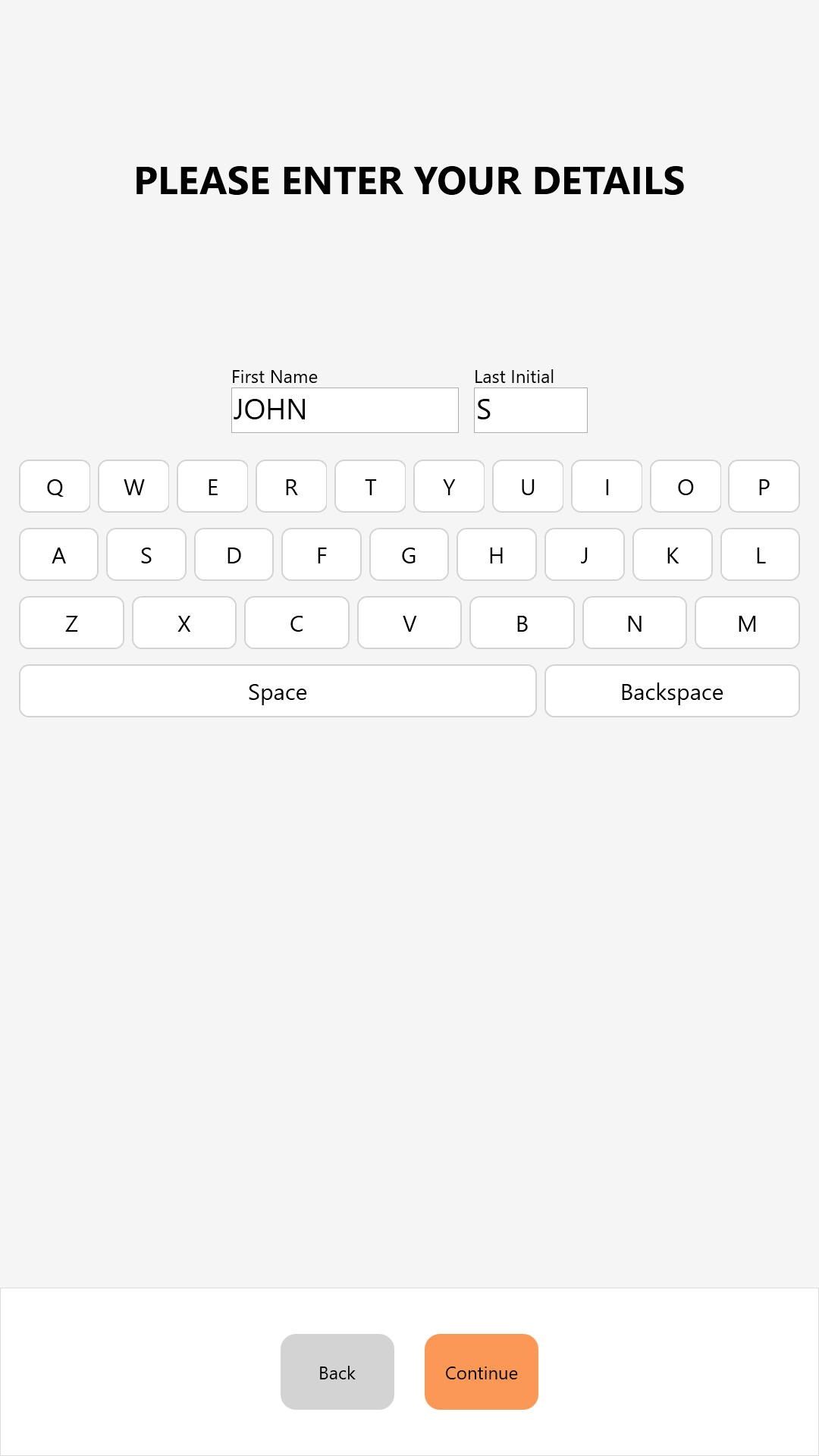Type the letter Q key

click(55, 486)
